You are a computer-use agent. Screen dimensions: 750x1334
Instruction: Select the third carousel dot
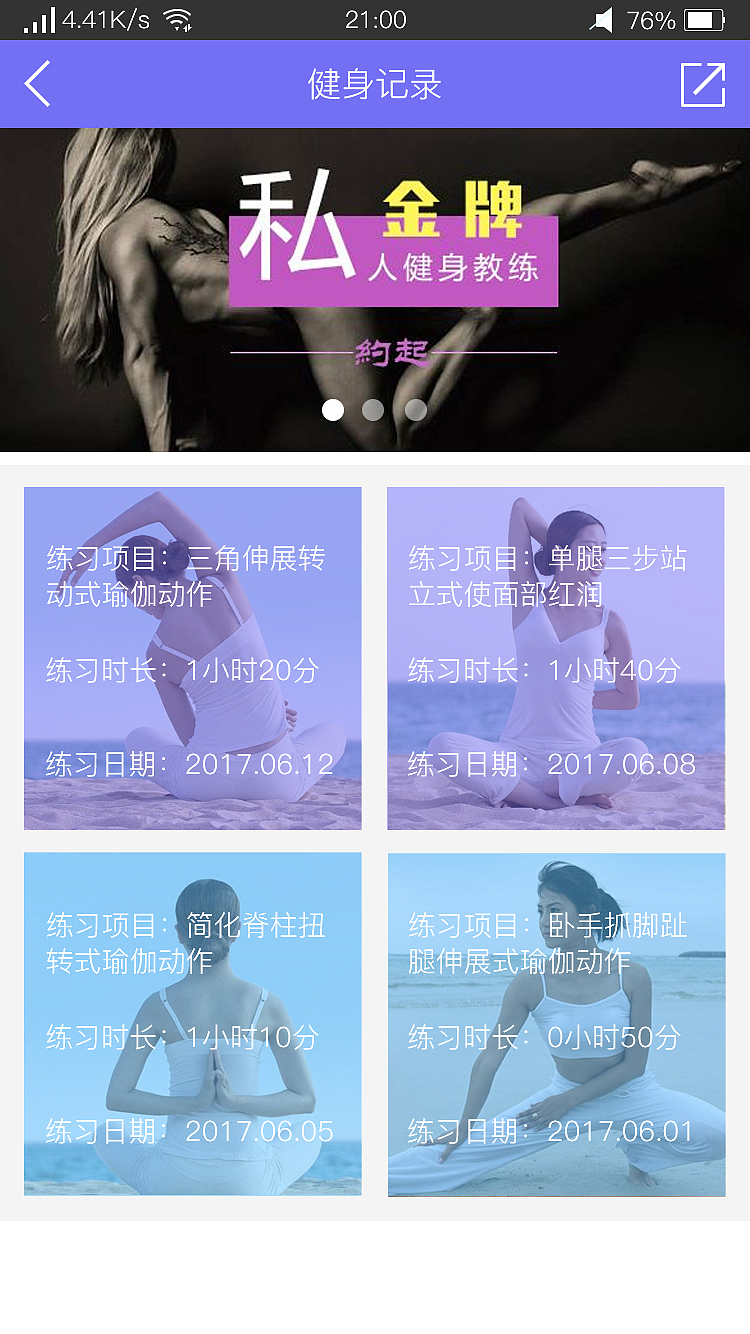(415, 410)
